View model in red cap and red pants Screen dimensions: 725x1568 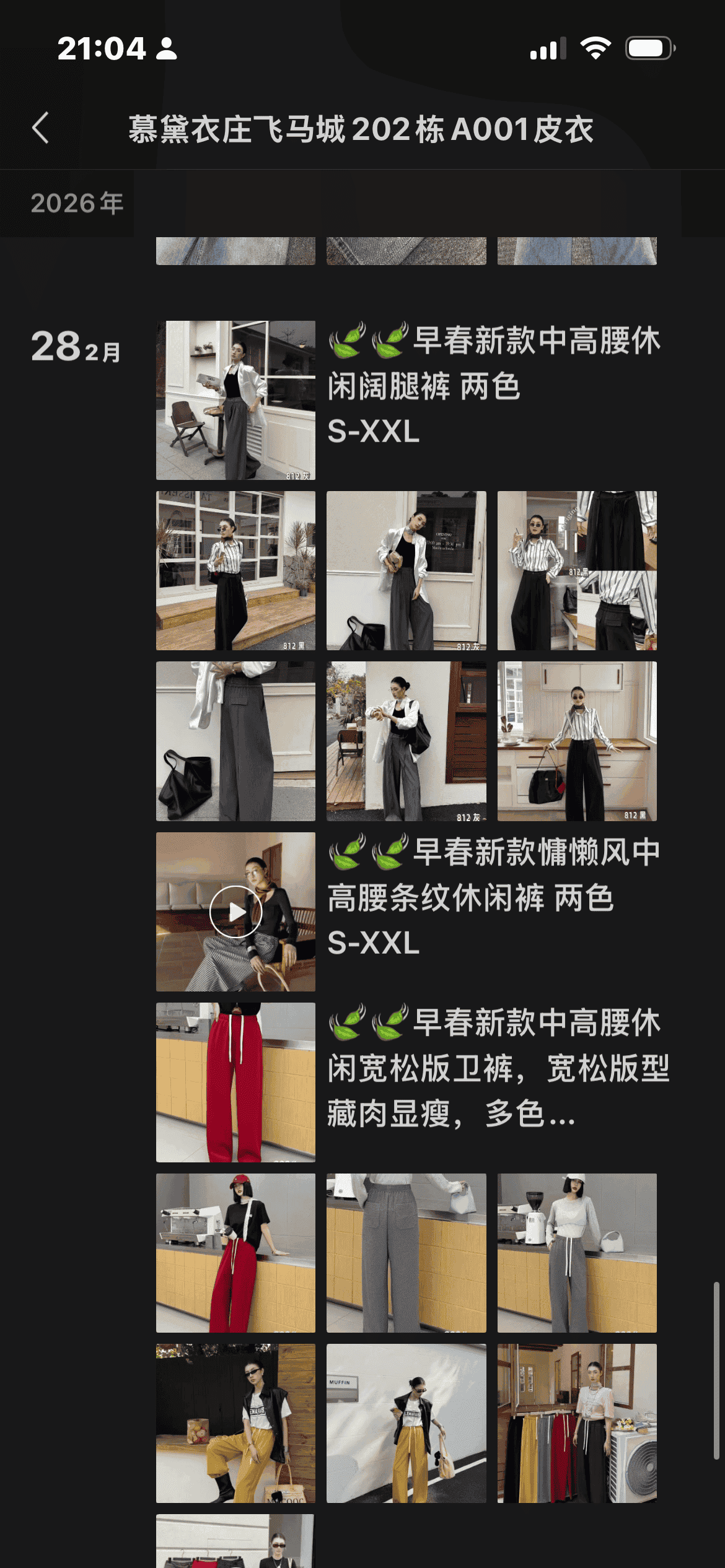(235, 1252)
